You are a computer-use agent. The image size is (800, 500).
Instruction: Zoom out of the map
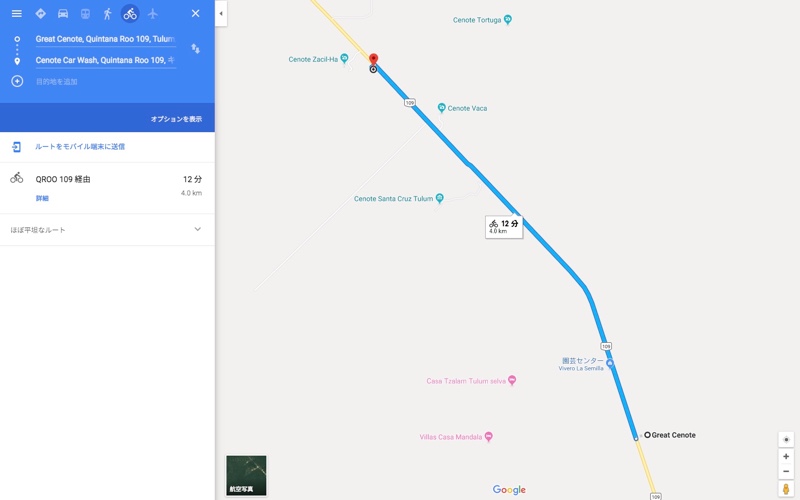point(786,471)
